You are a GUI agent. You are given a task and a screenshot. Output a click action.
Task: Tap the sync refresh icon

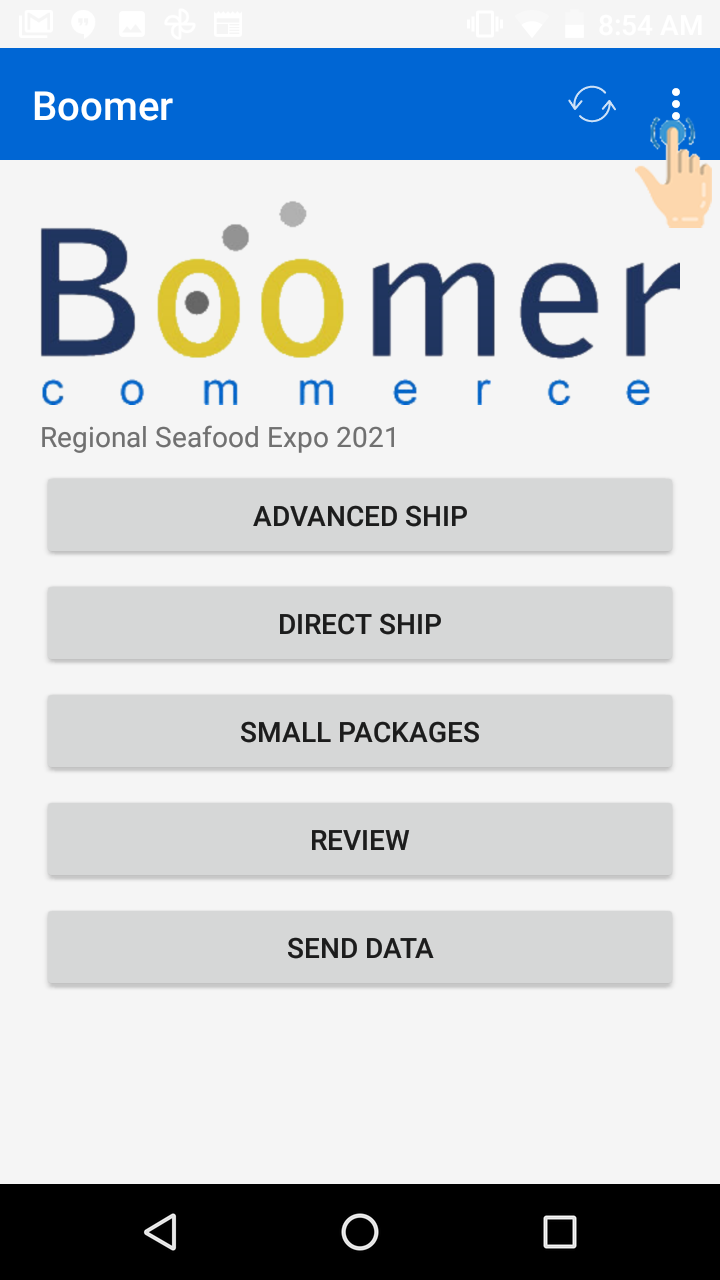(591, 104)
